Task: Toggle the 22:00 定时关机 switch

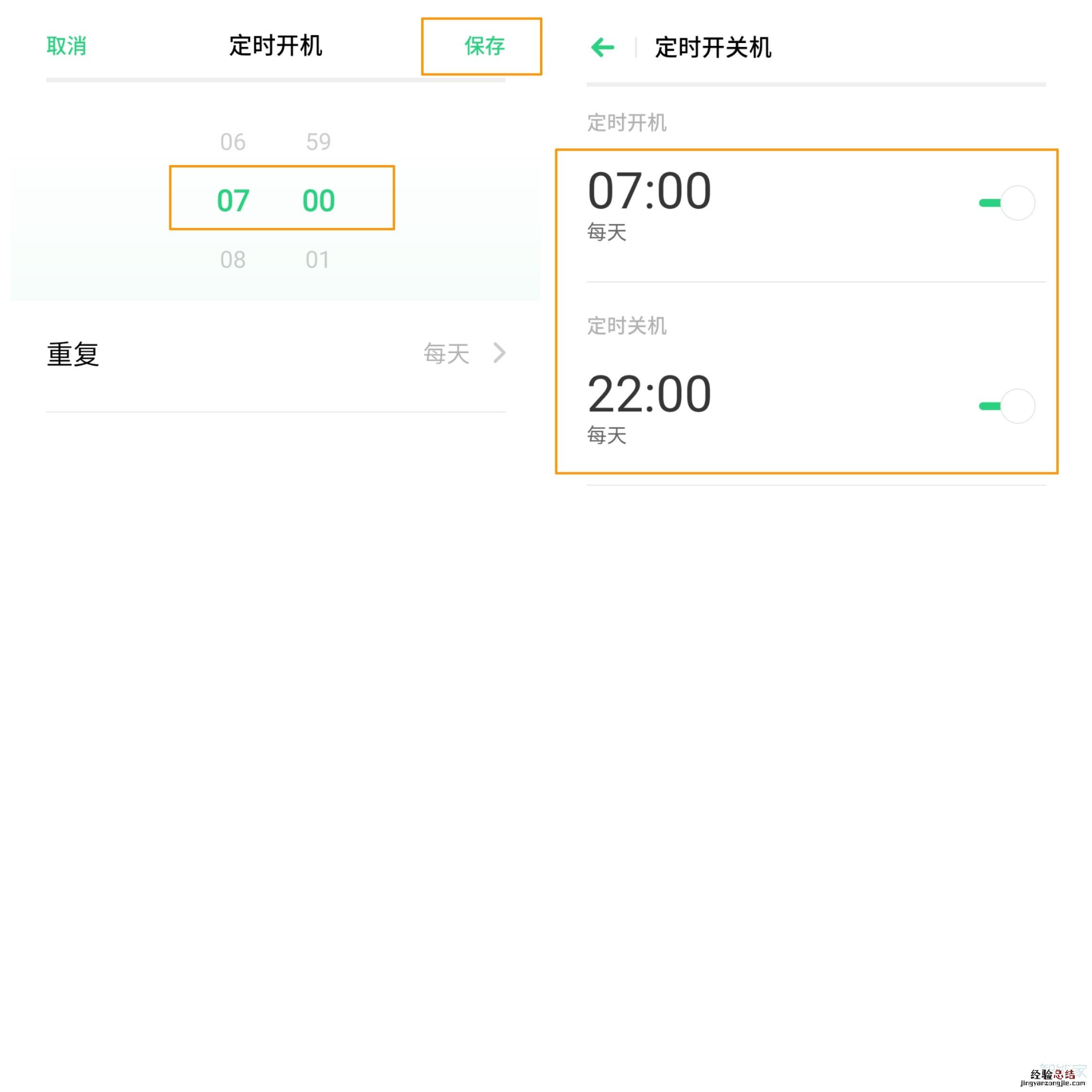Action: click(x=1006, y=406)
